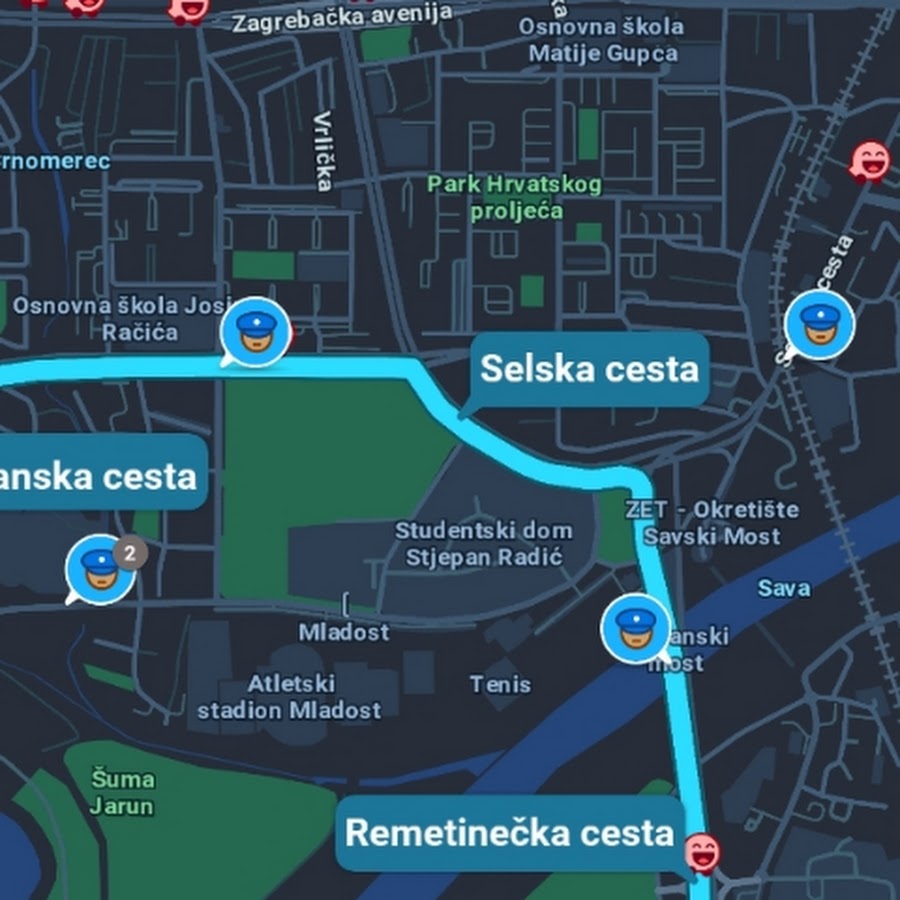
Task: Open the police marker with 2 badge
Action: pyautogui.click(x=100, y=569)
